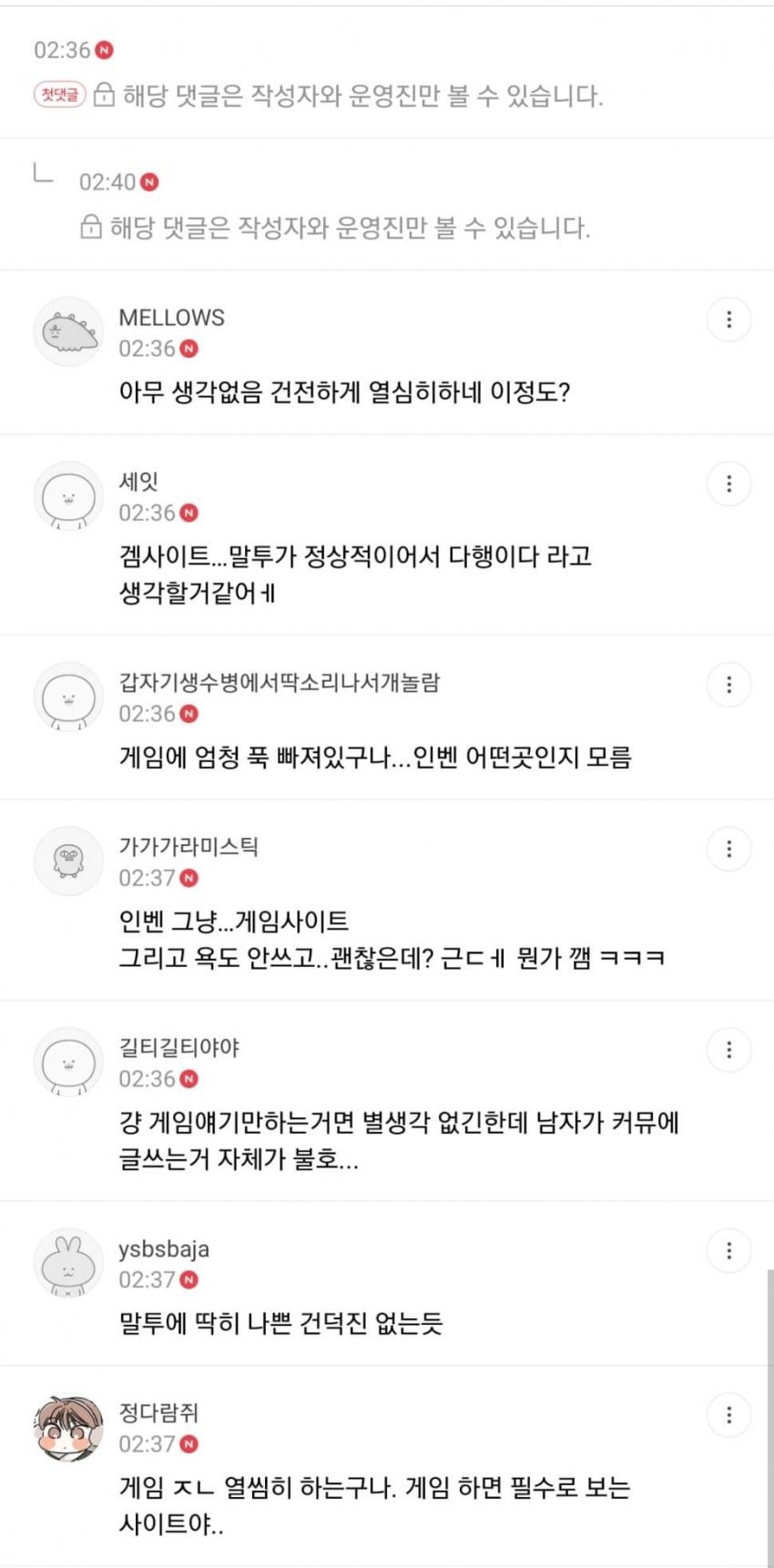Open 정다람쥐's profile avatar
This screenshot has height=1568, width=774.
pyautogui.click(x=68, y=1428)
